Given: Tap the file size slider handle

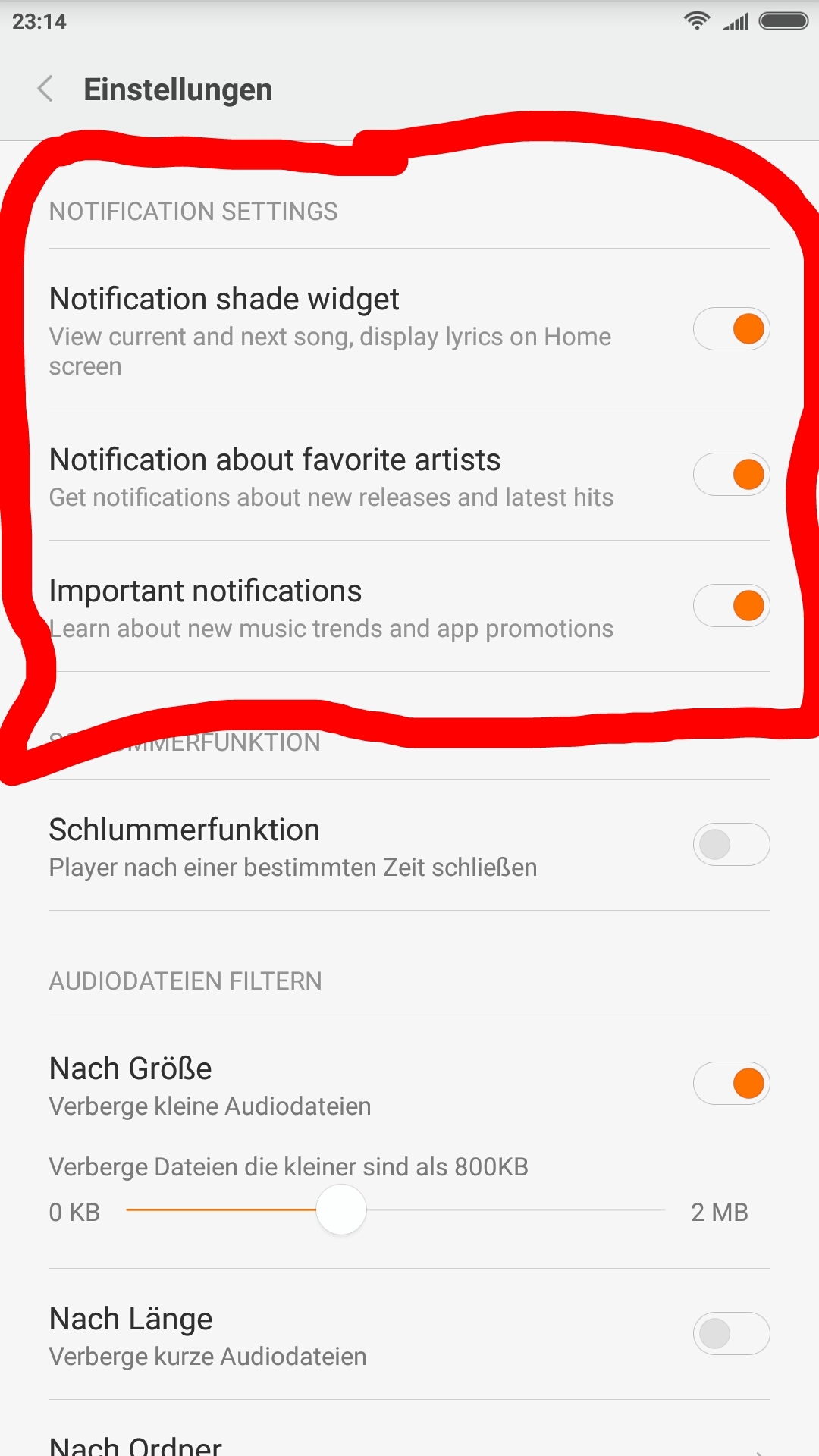Looking at the screenshot, I should point(341,1210).
